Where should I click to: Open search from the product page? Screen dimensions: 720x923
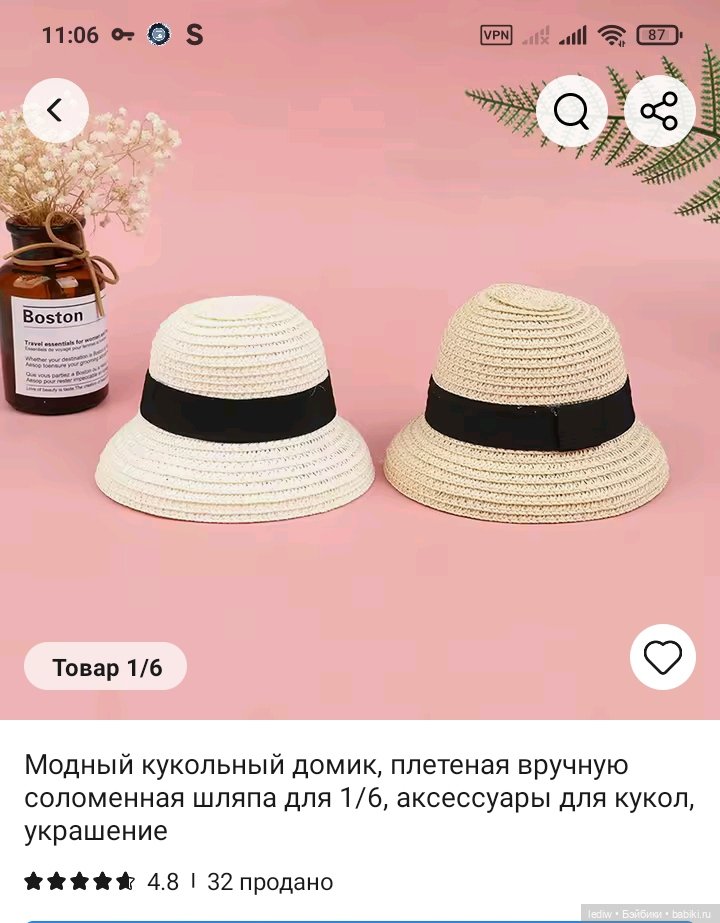(571, 111)
